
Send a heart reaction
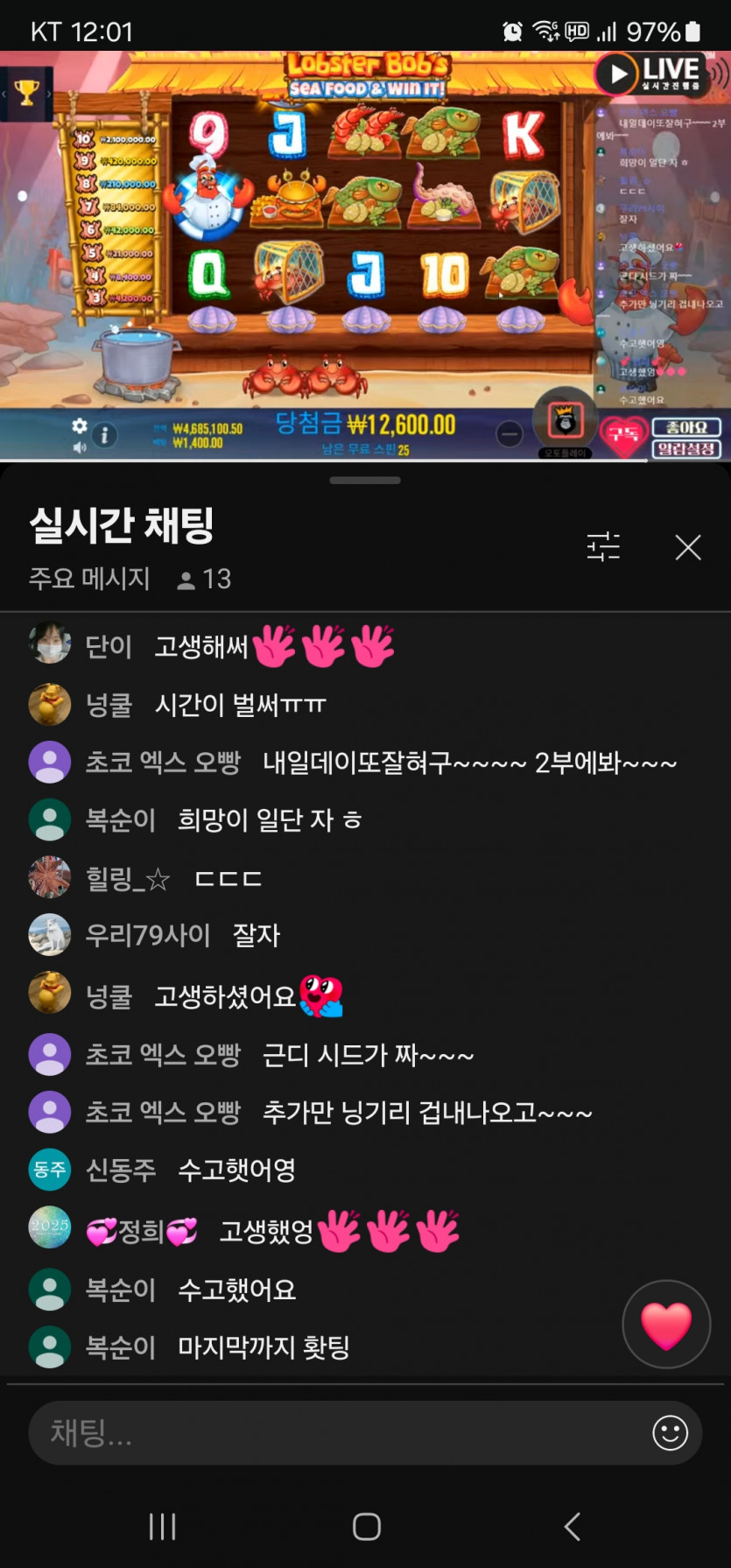click(x=666, y=1325)
